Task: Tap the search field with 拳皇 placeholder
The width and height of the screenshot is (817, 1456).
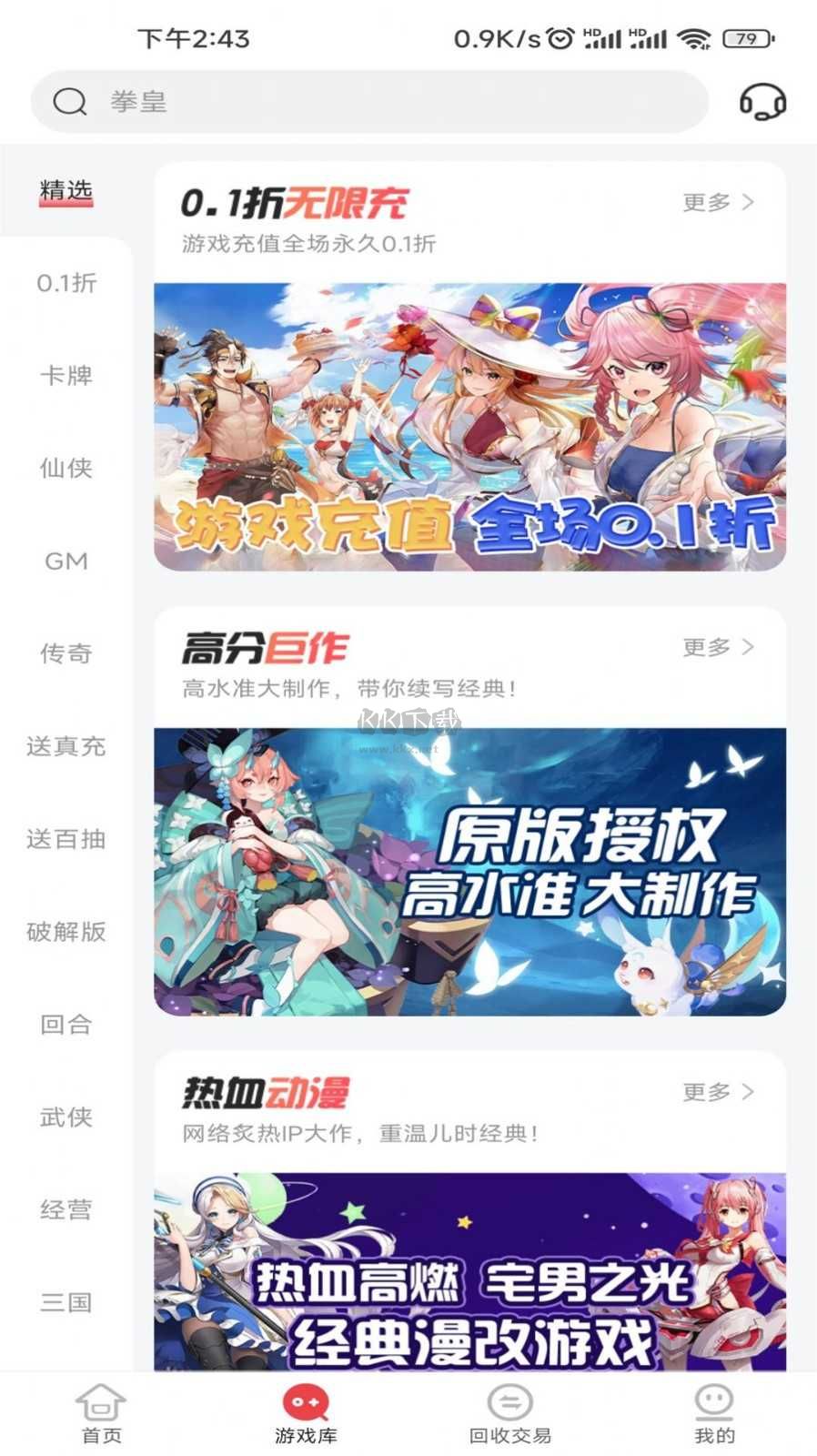Action: pos(364,102)
